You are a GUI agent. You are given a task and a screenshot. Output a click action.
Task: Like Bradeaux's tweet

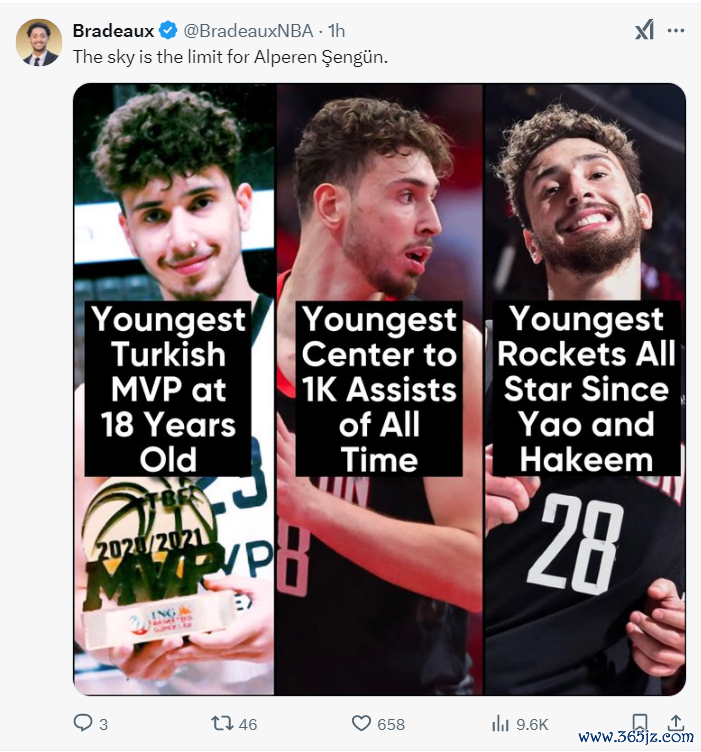362,723
